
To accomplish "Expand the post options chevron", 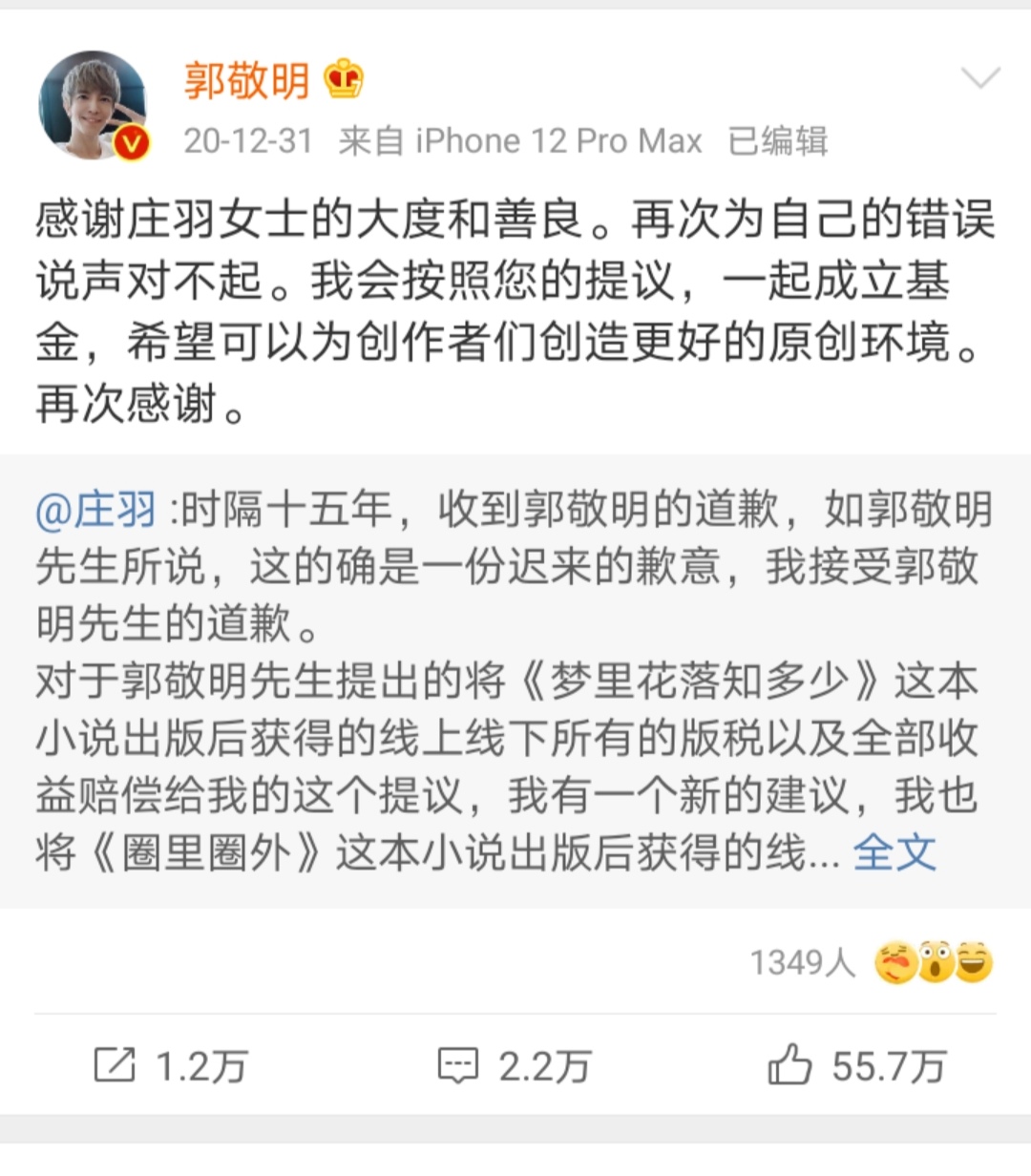I will (x=980, y=78).
